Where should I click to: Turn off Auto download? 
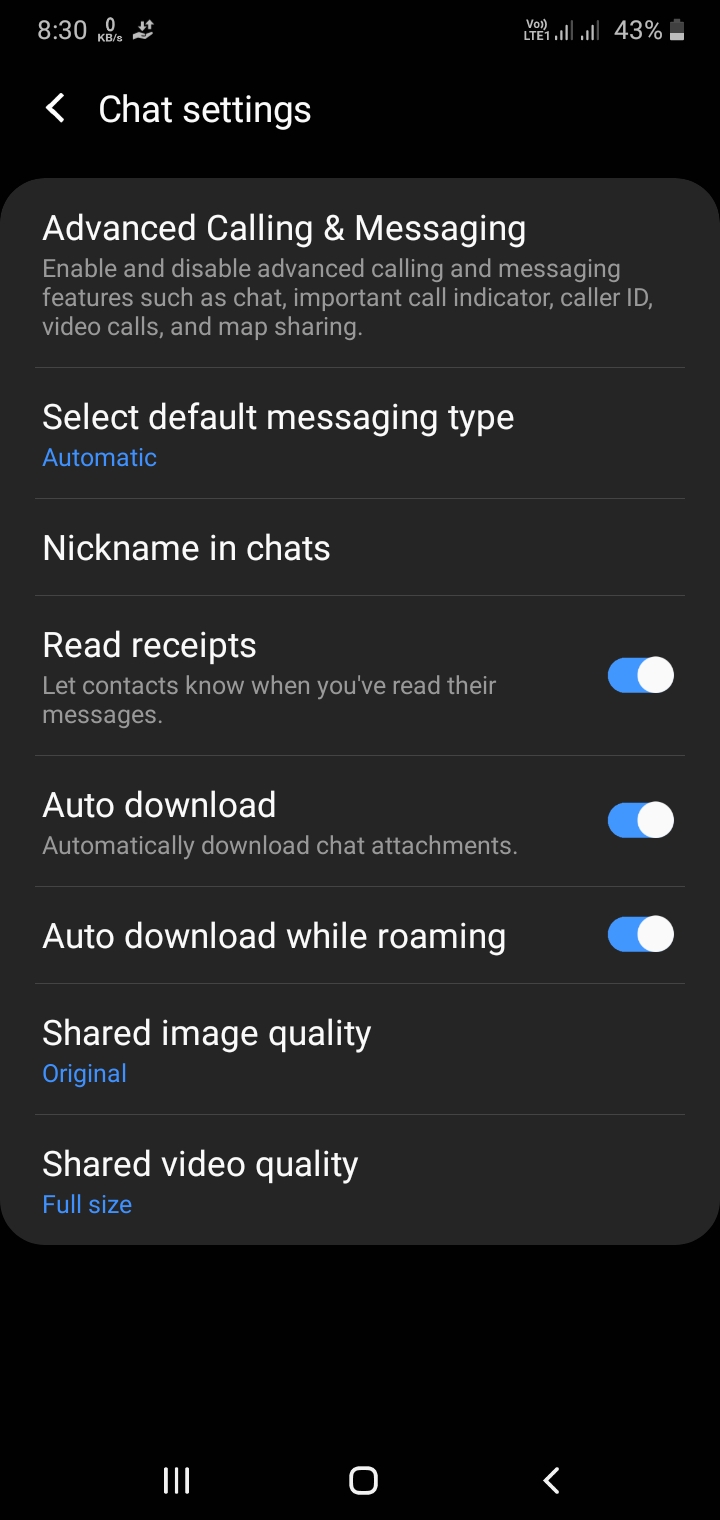point(640,820)
